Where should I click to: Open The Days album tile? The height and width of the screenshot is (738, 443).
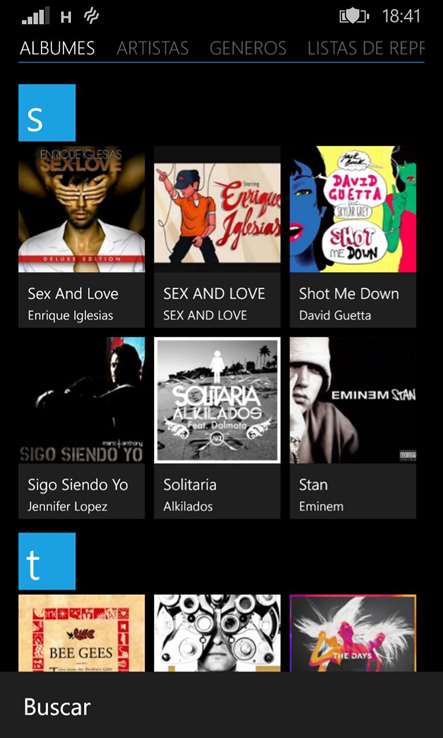(x=353, y=633)
